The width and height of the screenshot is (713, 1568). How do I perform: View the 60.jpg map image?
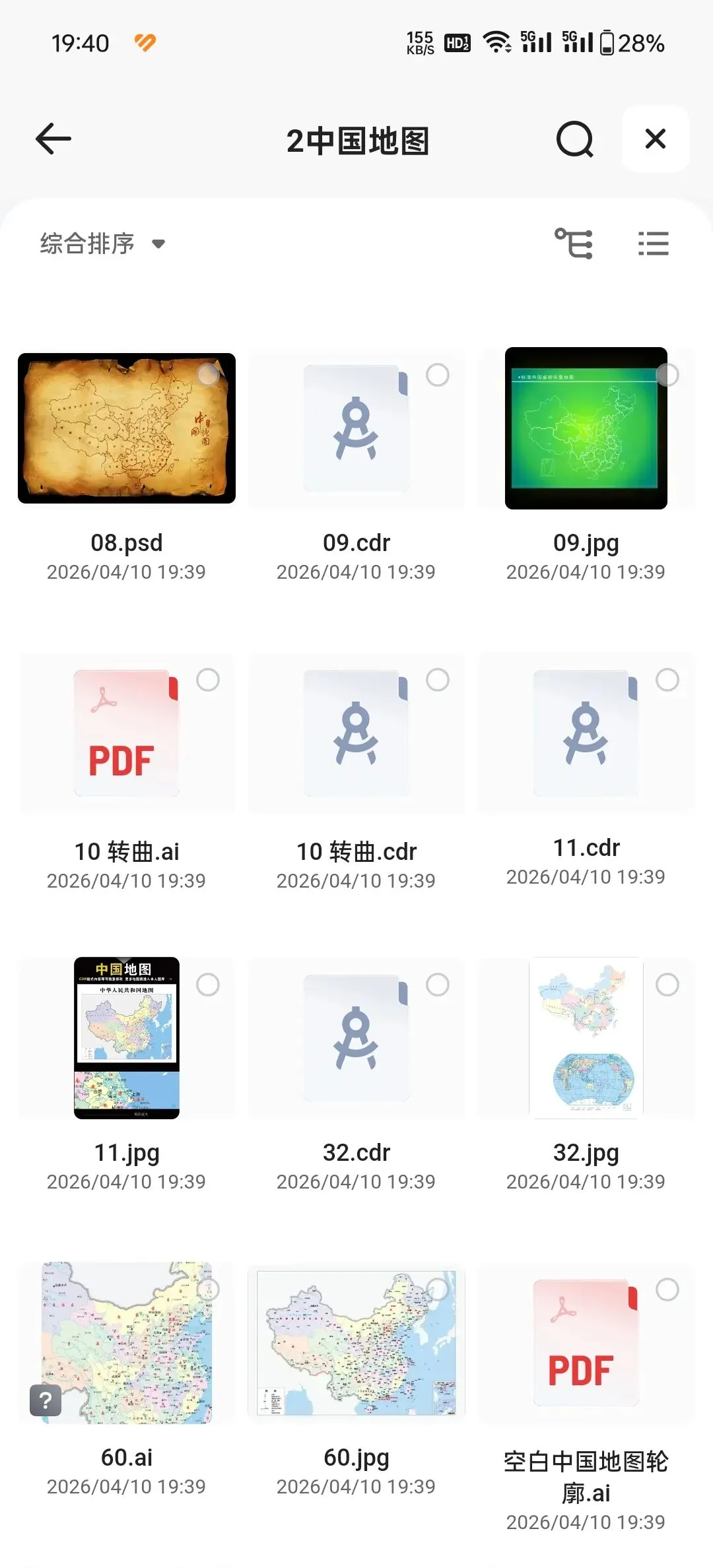356,1343
